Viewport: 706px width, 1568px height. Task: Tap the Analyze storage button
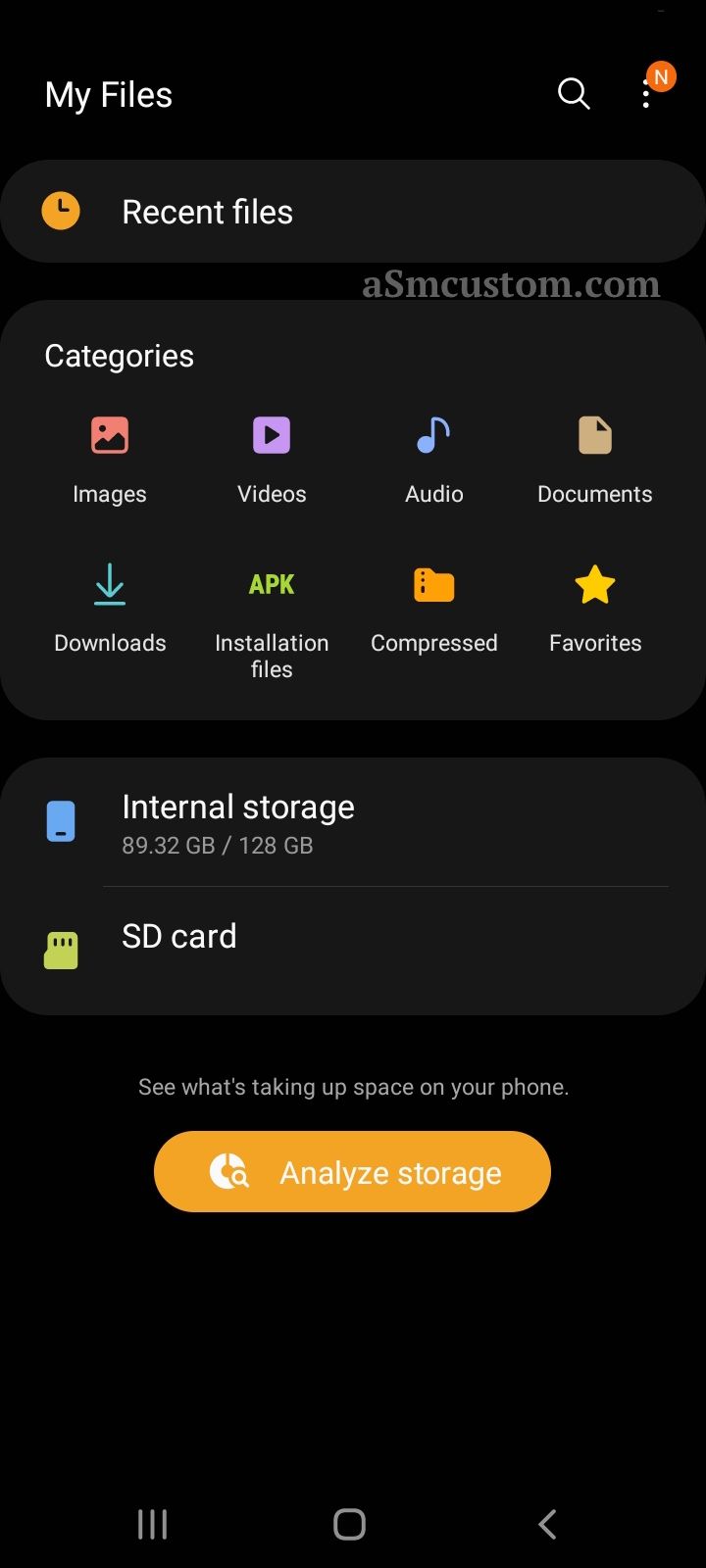tap(352, 1172)
